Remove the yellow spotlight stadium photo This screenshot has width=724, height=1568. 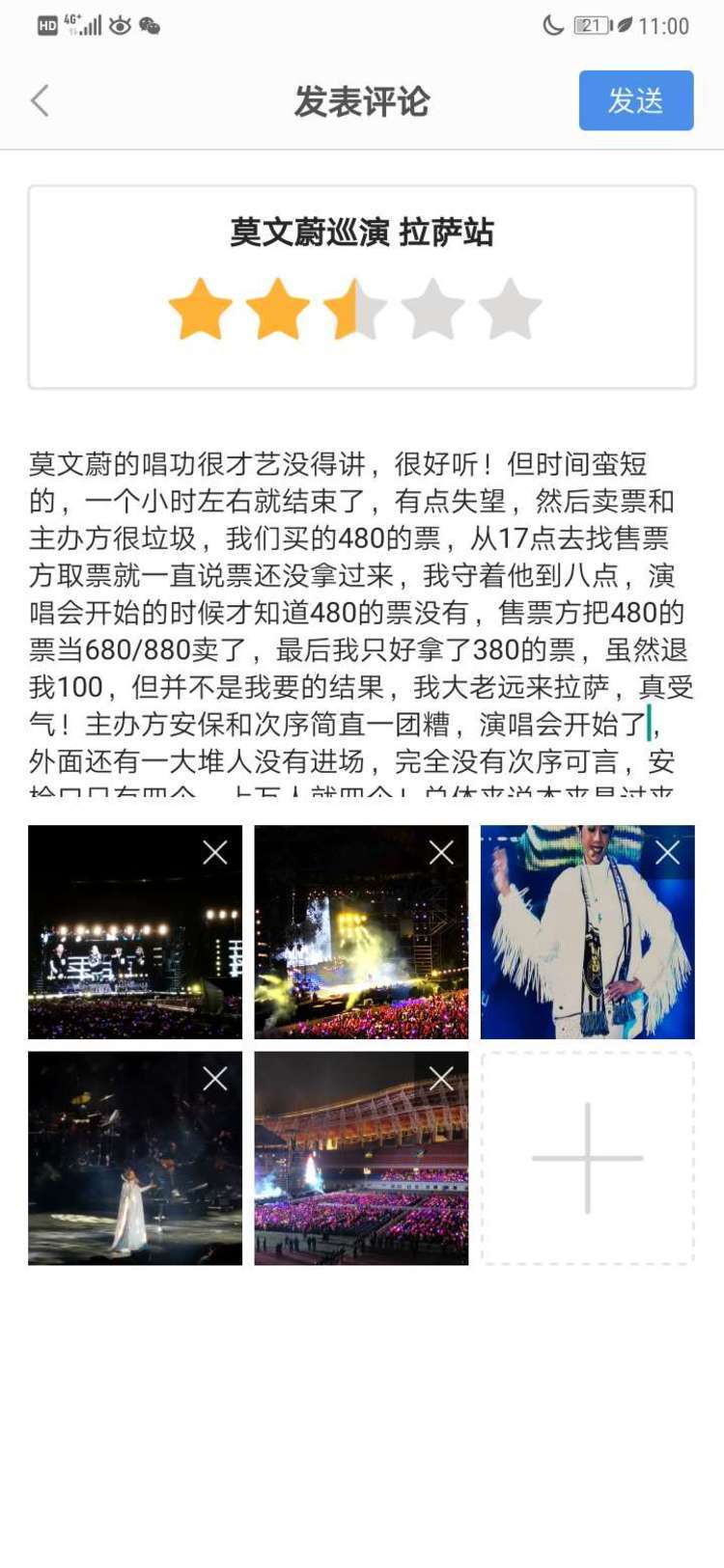pyautogui.click(x=441, y=852)
